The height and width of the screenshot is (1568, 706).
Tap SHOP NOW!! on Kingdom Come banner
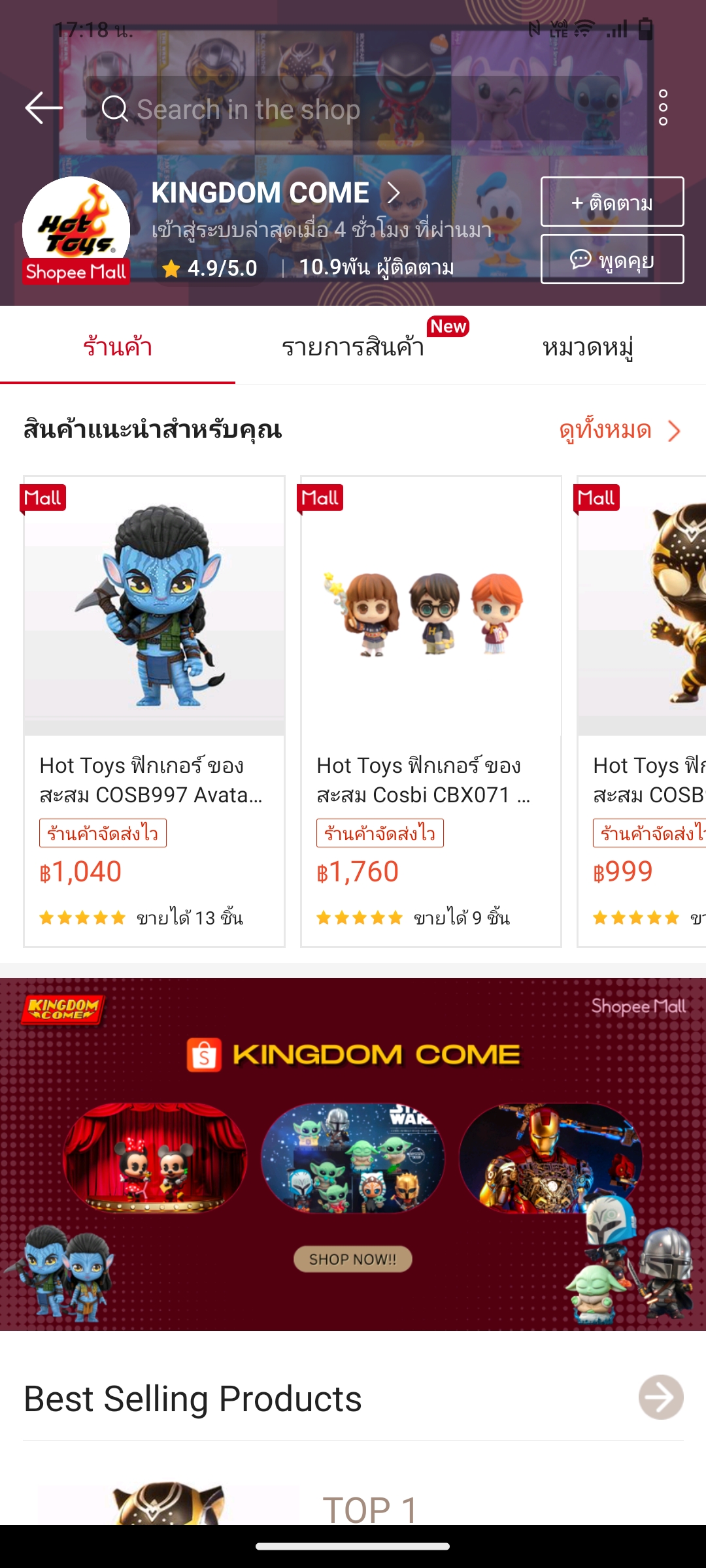pyautogui.click(x=352, y=1259)
